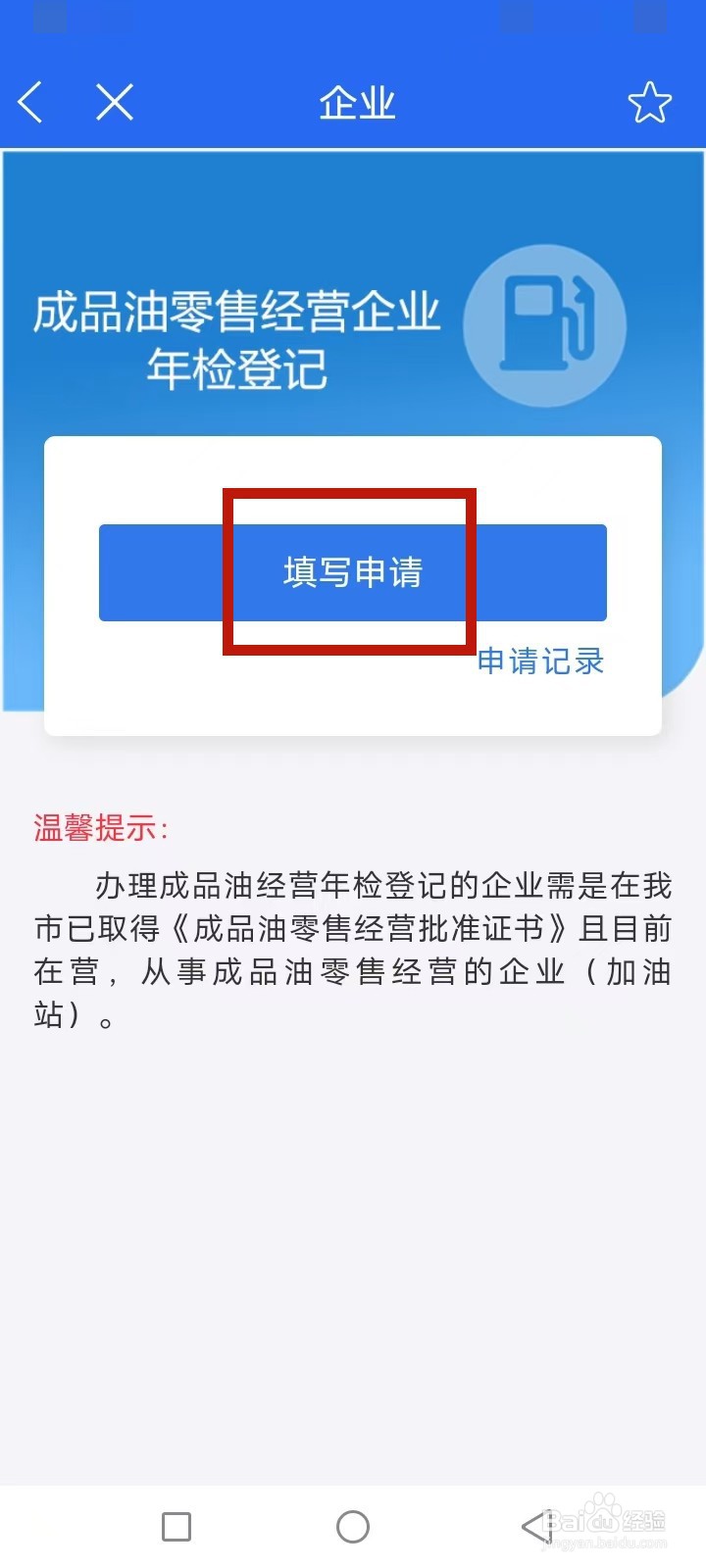Image resolution: width=706 pixels, height=1568 pixels.
Task: Tap the recent apps square in Android navigation
Action: [175, 1526]
